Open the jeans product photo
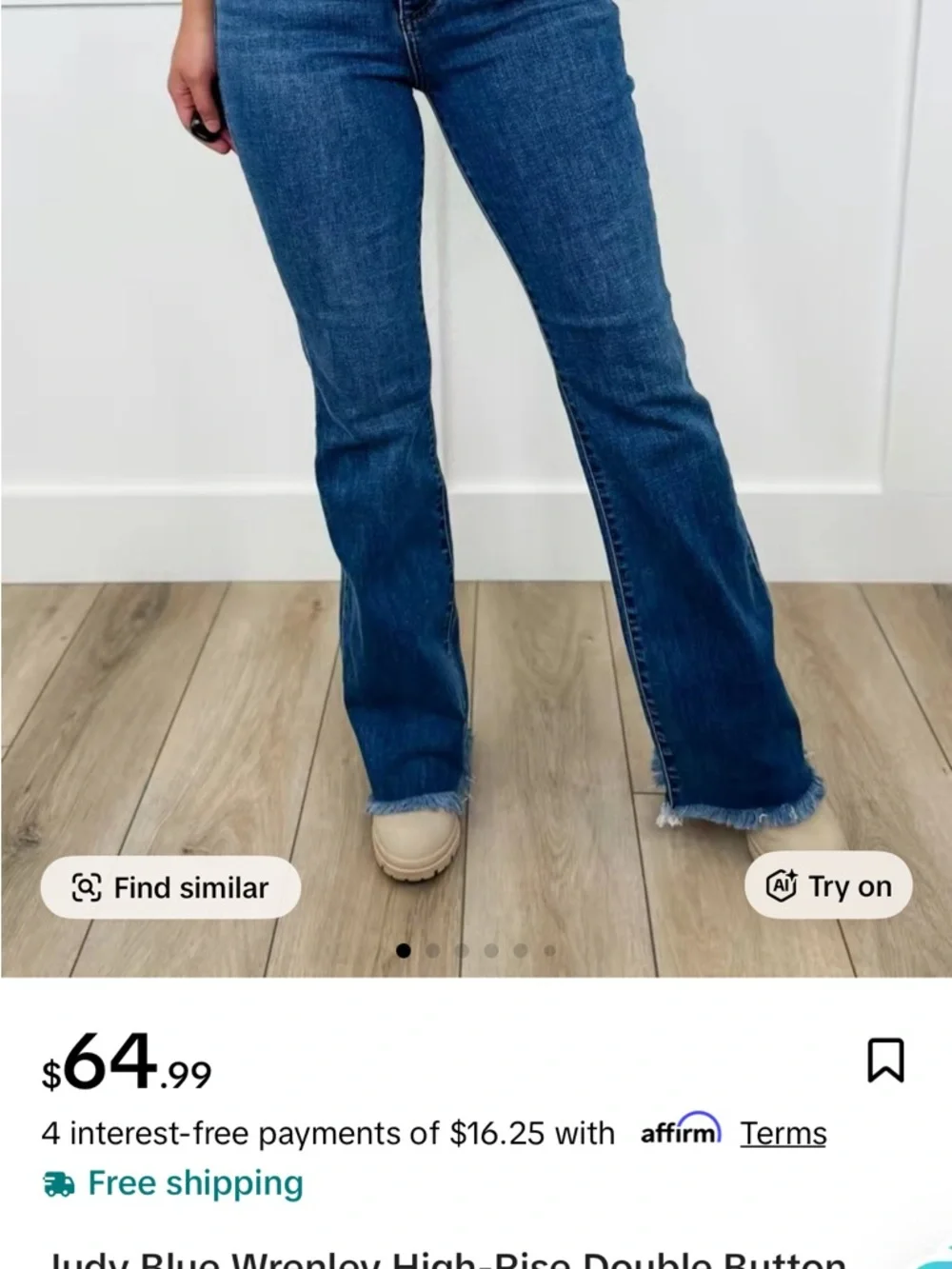Image resolution: width=952 pixels, height=1269 pixels. tap(476, 428)
